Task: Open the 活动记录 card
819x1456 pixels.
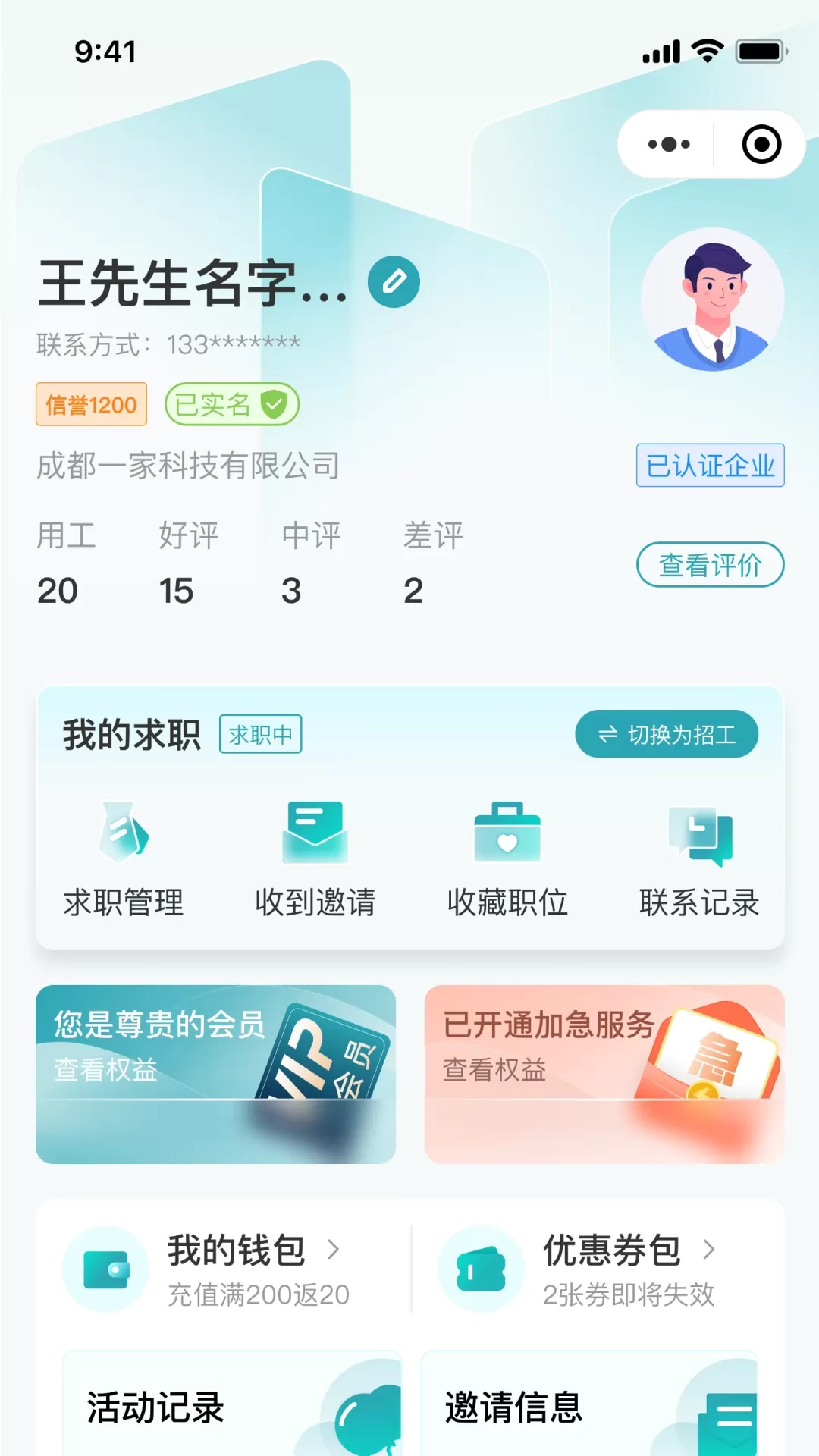Action: click(232, 1403)
